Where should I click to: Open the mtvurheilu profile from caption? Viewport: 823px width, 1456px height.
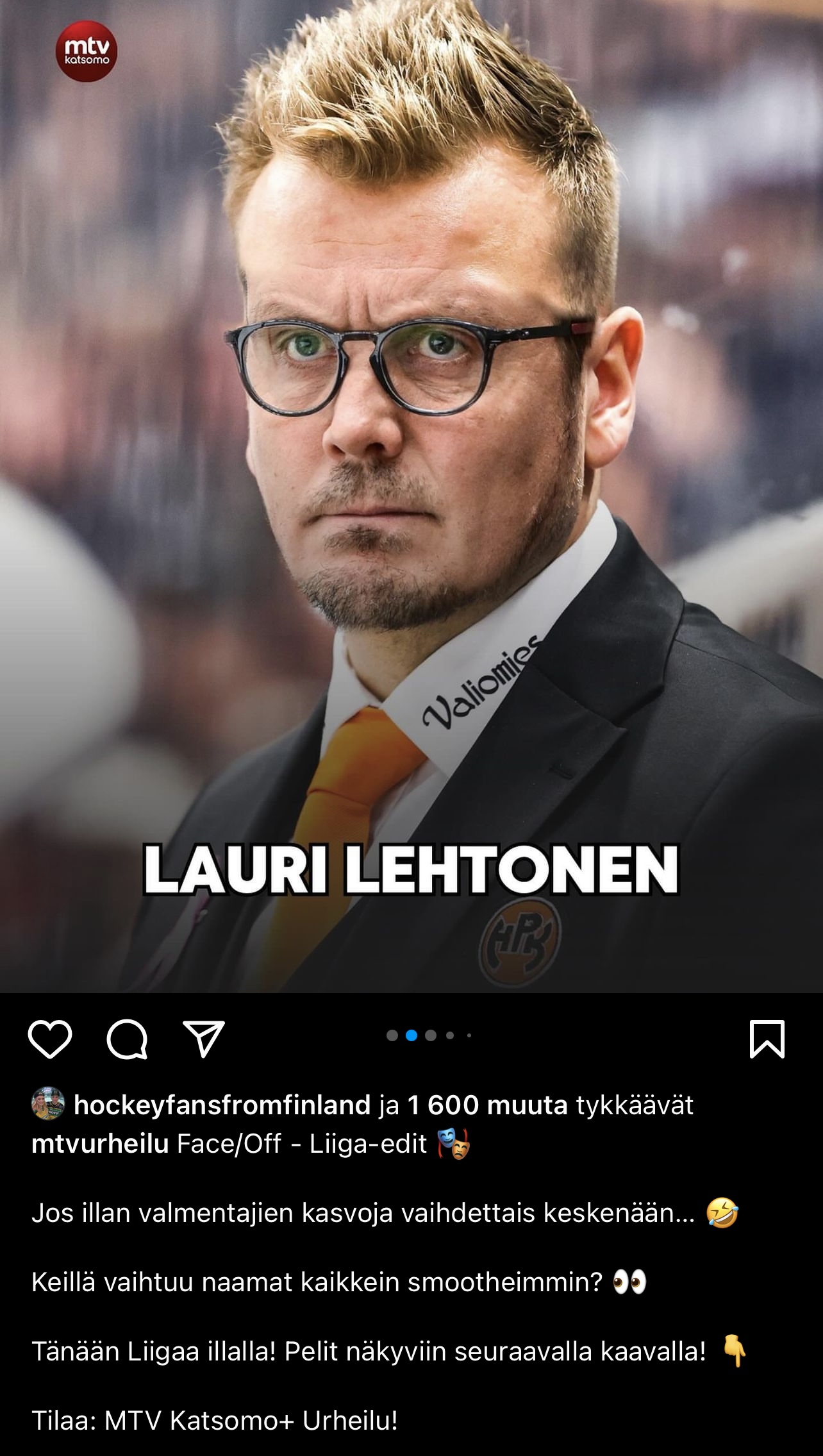[x=100, y=1144]
